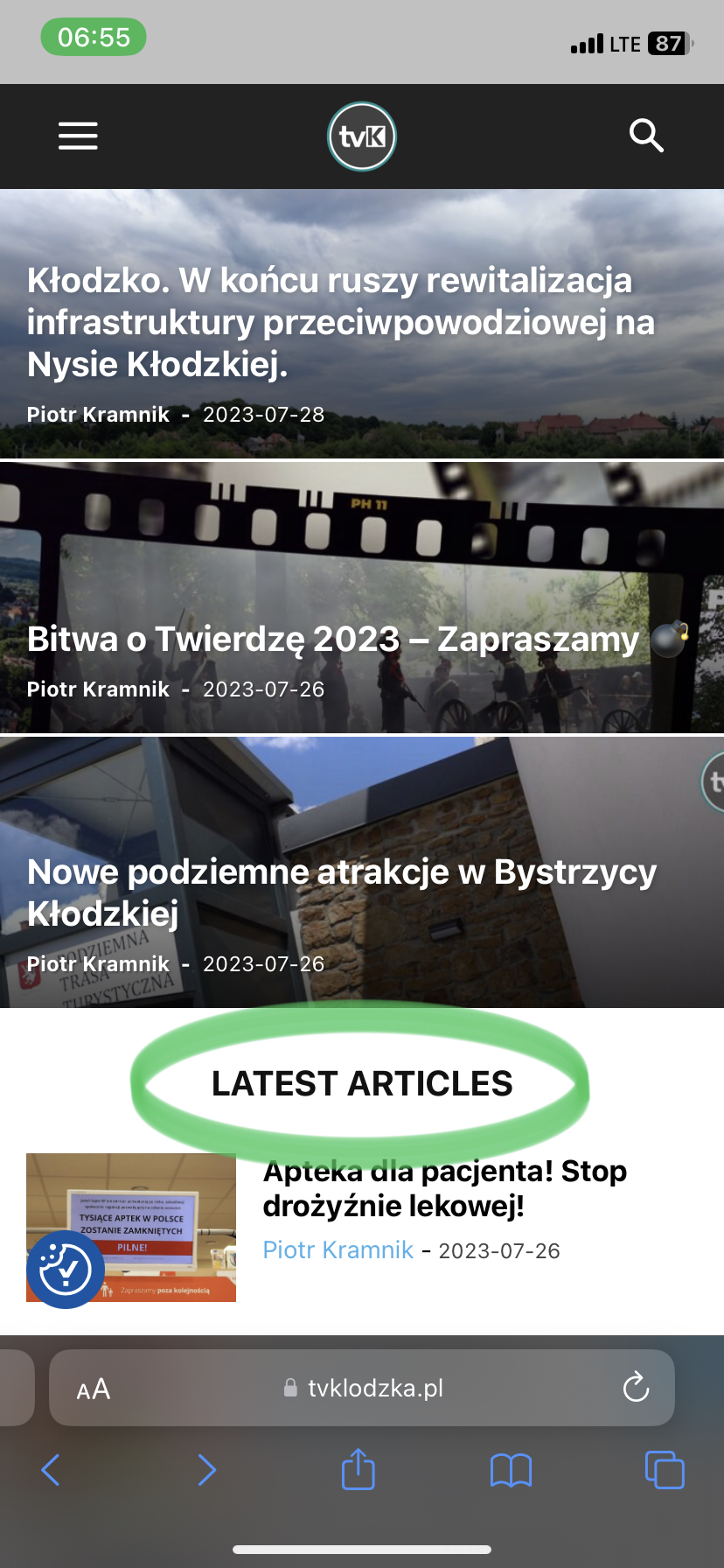Tap the Apteka article thumbnail image
This screenshot has width=724, height=1568.
131,1228
